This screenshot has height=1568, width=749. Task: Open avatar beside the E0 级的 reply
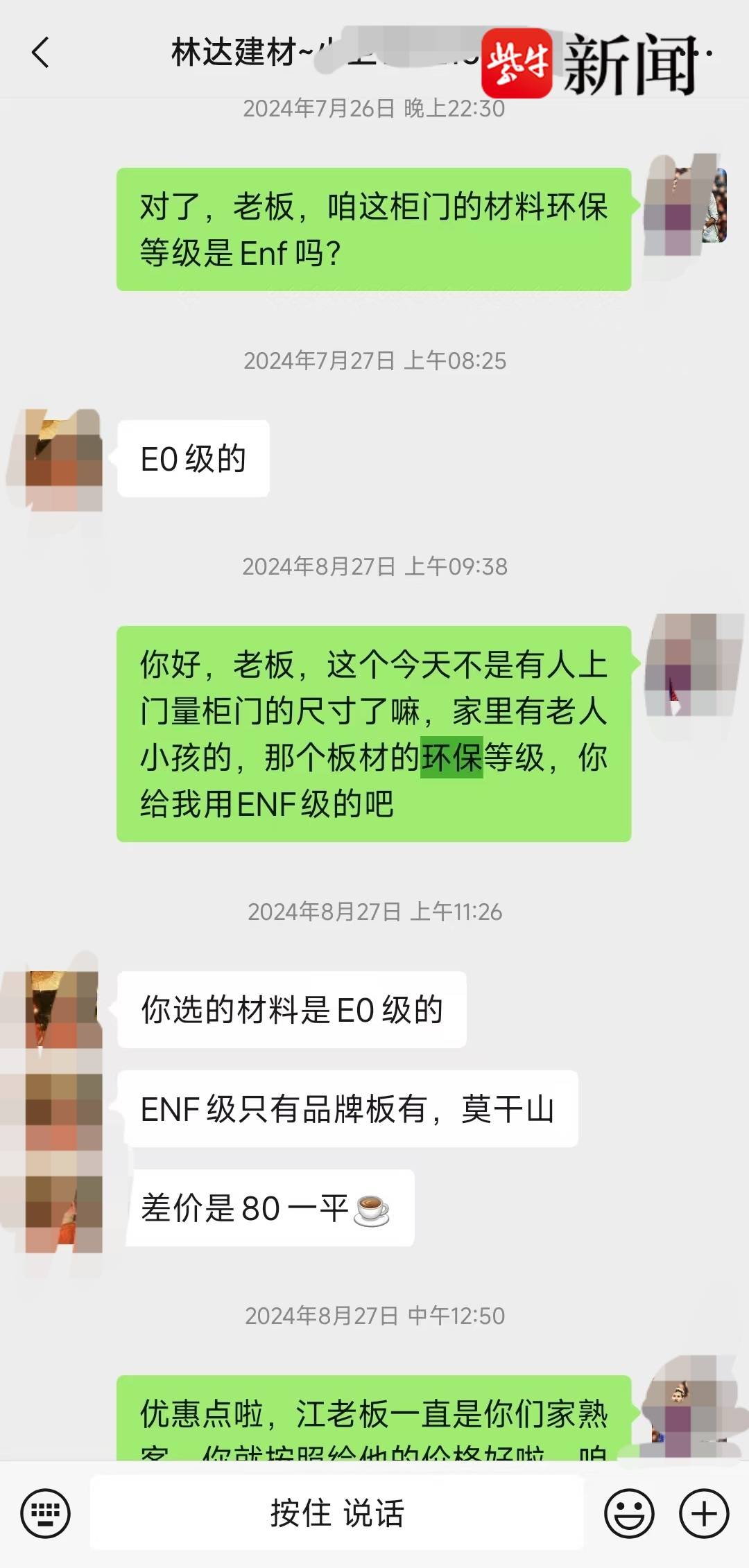point(64,459)
